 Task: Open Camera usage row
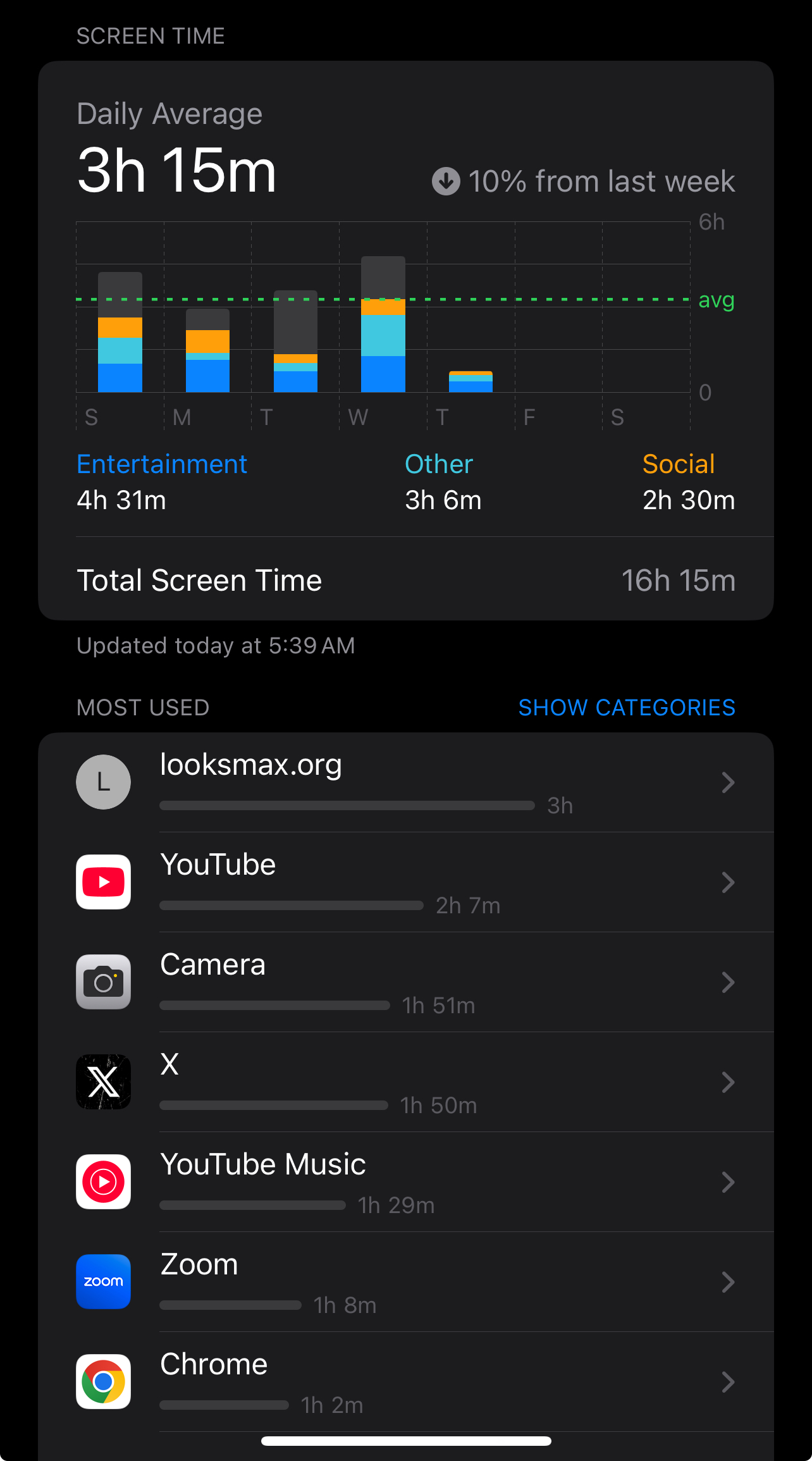(x=405, y=982)
